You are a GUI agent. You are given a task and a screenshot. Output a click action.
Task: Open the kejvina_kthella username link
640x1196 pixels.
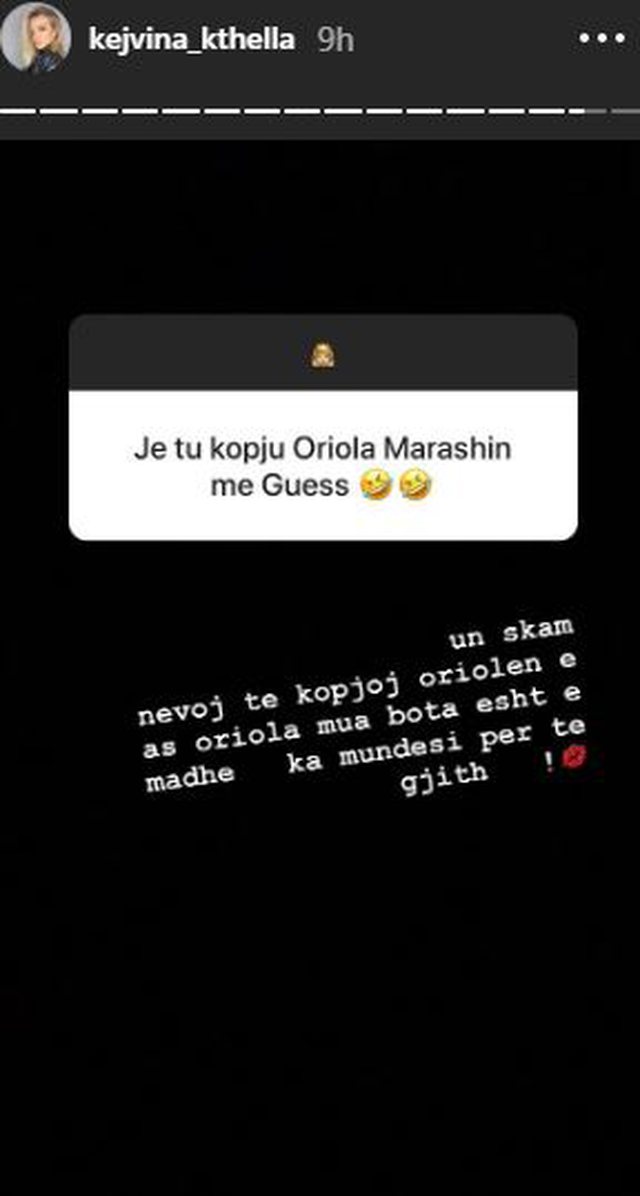coord(192,40)
